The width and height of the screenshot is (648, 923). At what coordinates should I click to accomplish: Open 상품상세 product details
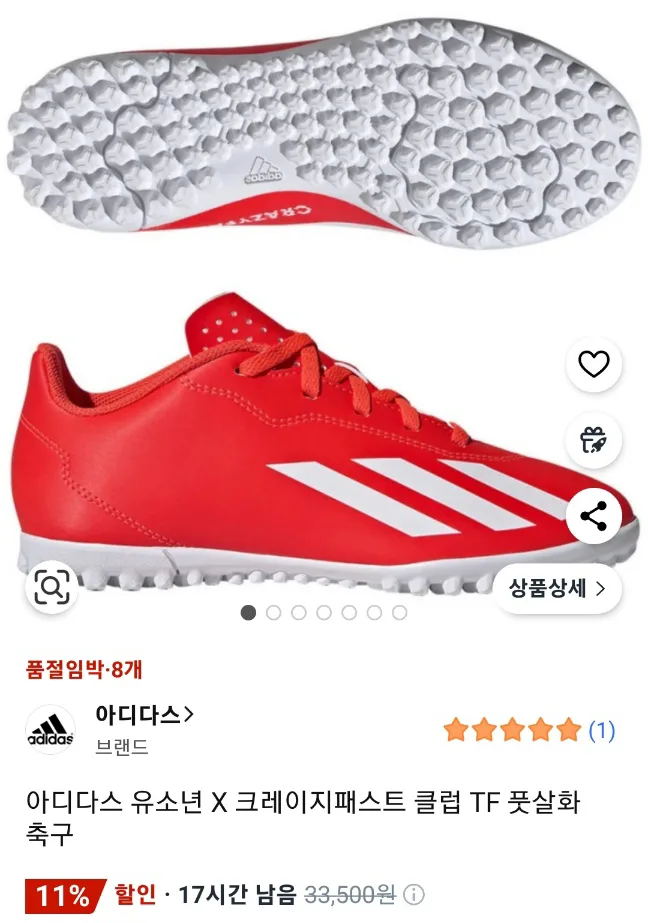[x=557, y=588]
